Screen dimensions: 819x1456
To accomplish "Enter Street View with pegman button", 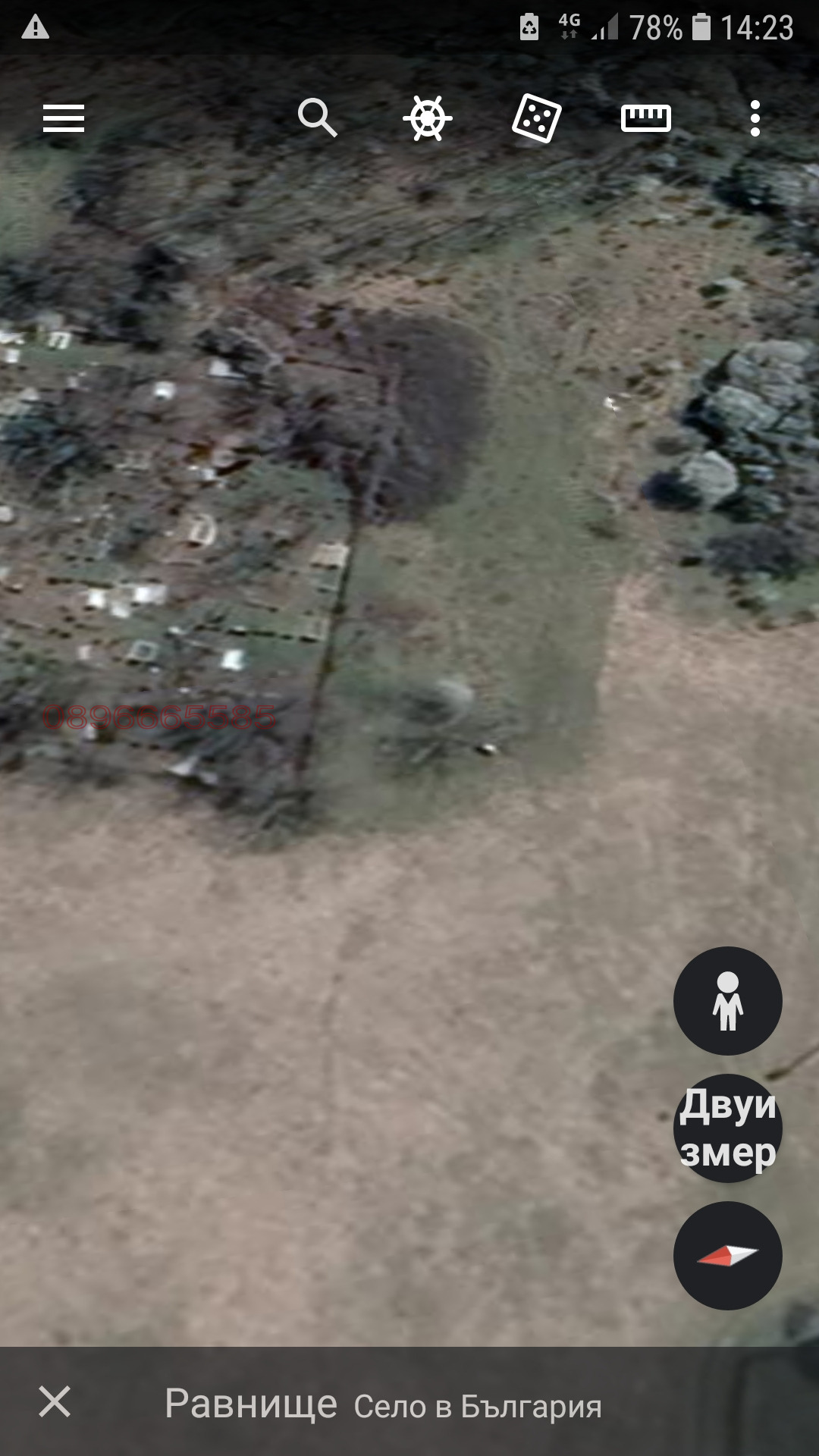I will click(727, 1001).
